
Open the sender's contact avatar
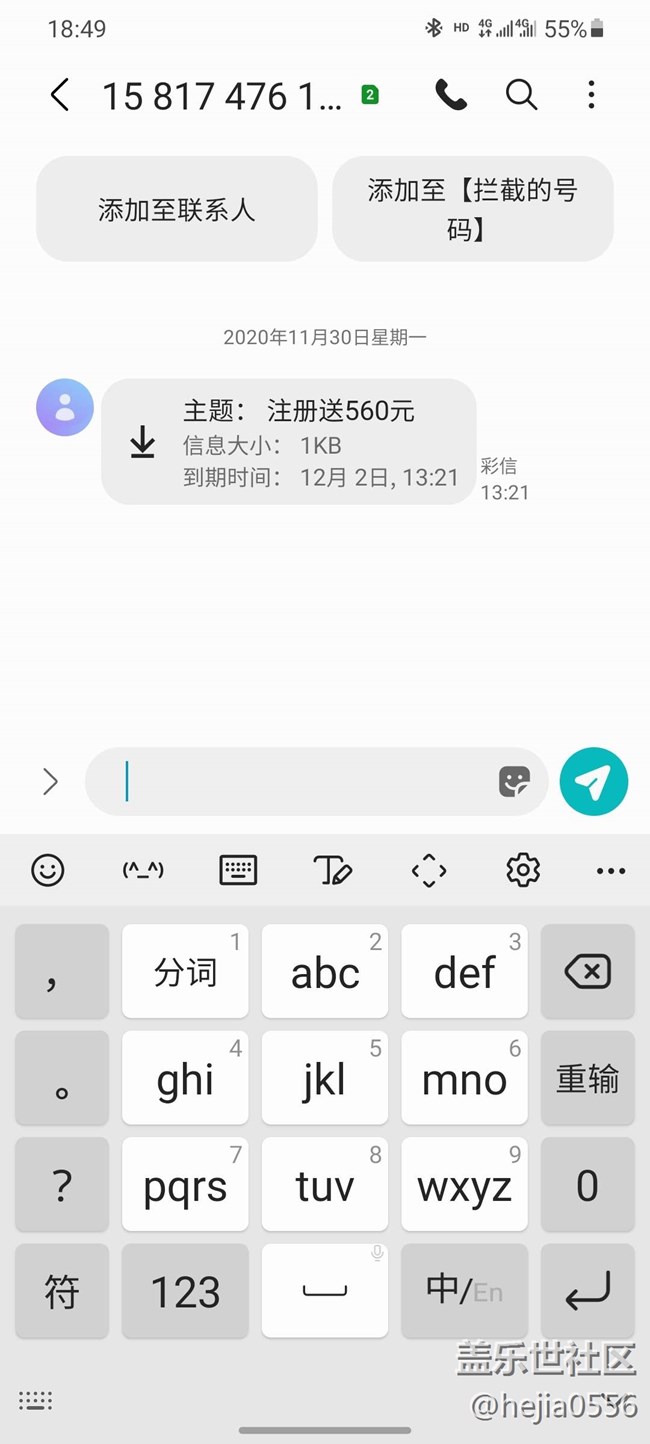coord(65,407)
